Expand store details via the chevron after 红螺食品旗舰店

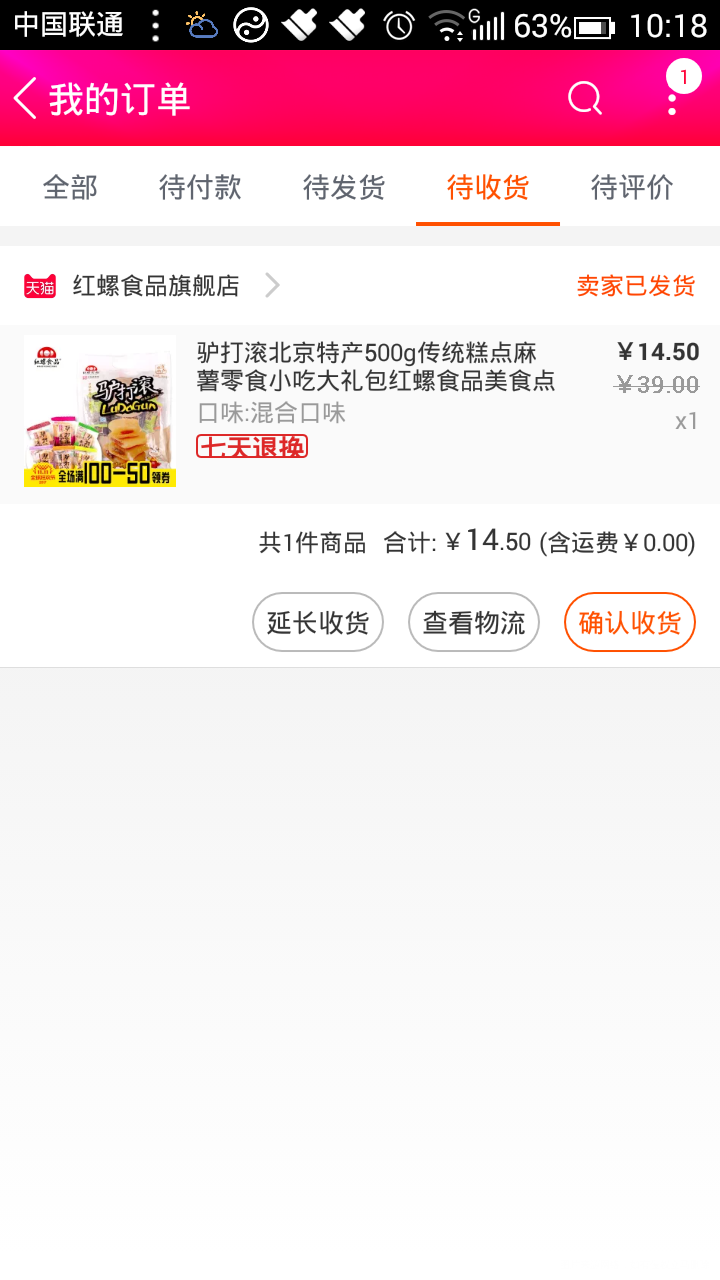pos(272,284)
